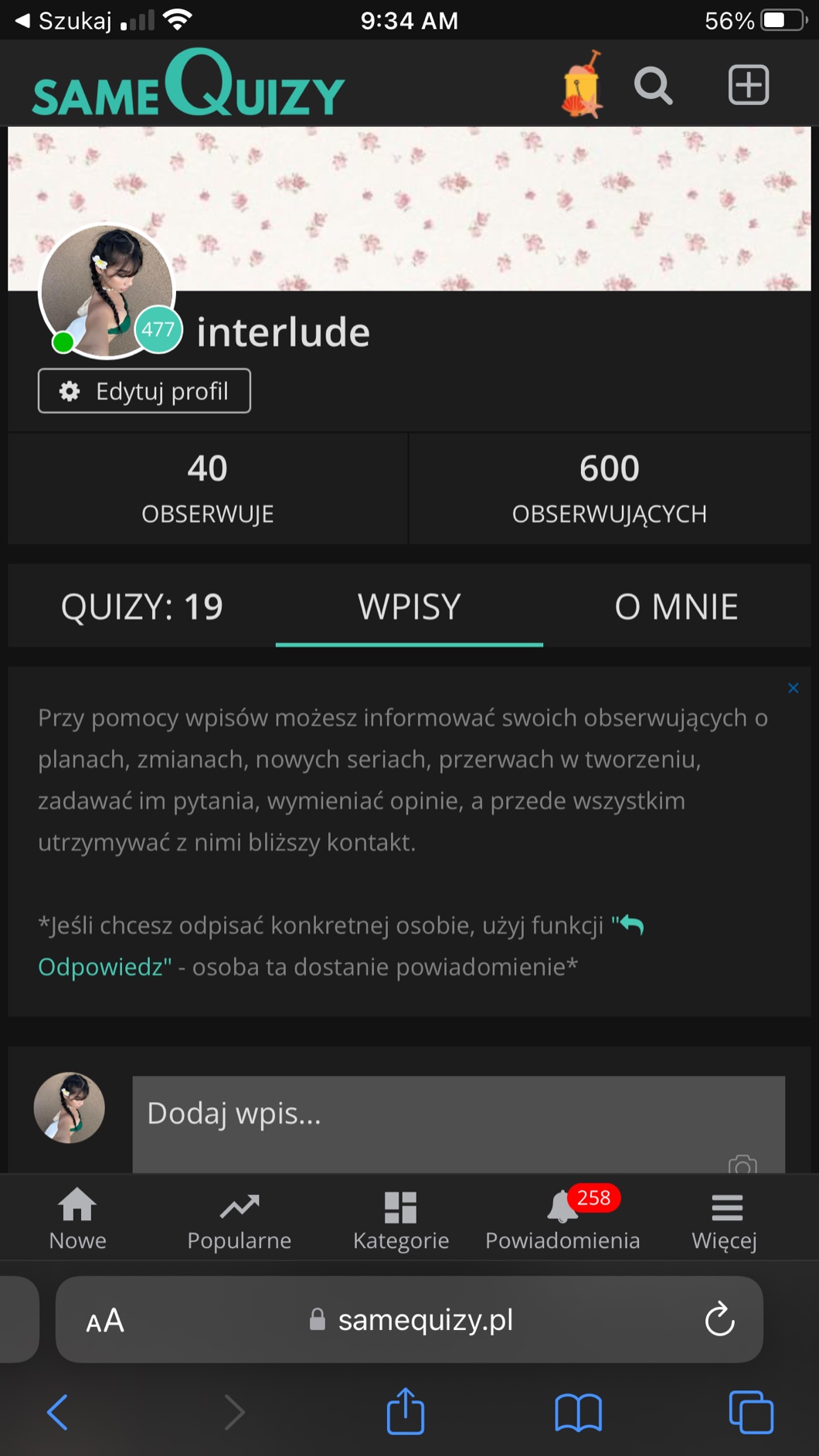
Task: Select the Wpisy tab
Action: pos(409,607)
